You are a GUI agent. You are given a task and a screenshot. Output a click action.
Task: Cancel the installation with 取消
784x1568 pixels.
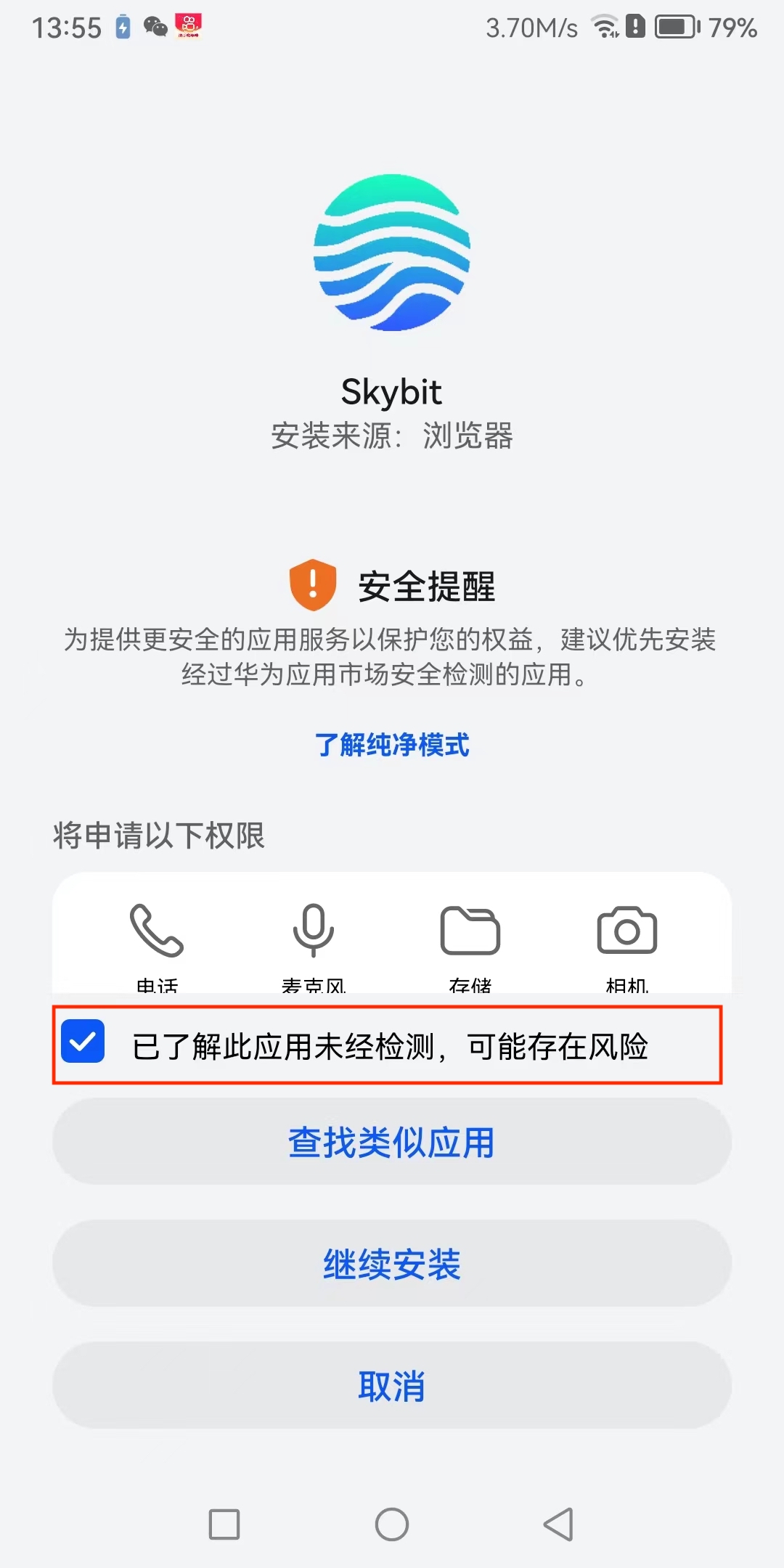[392, 1386]
